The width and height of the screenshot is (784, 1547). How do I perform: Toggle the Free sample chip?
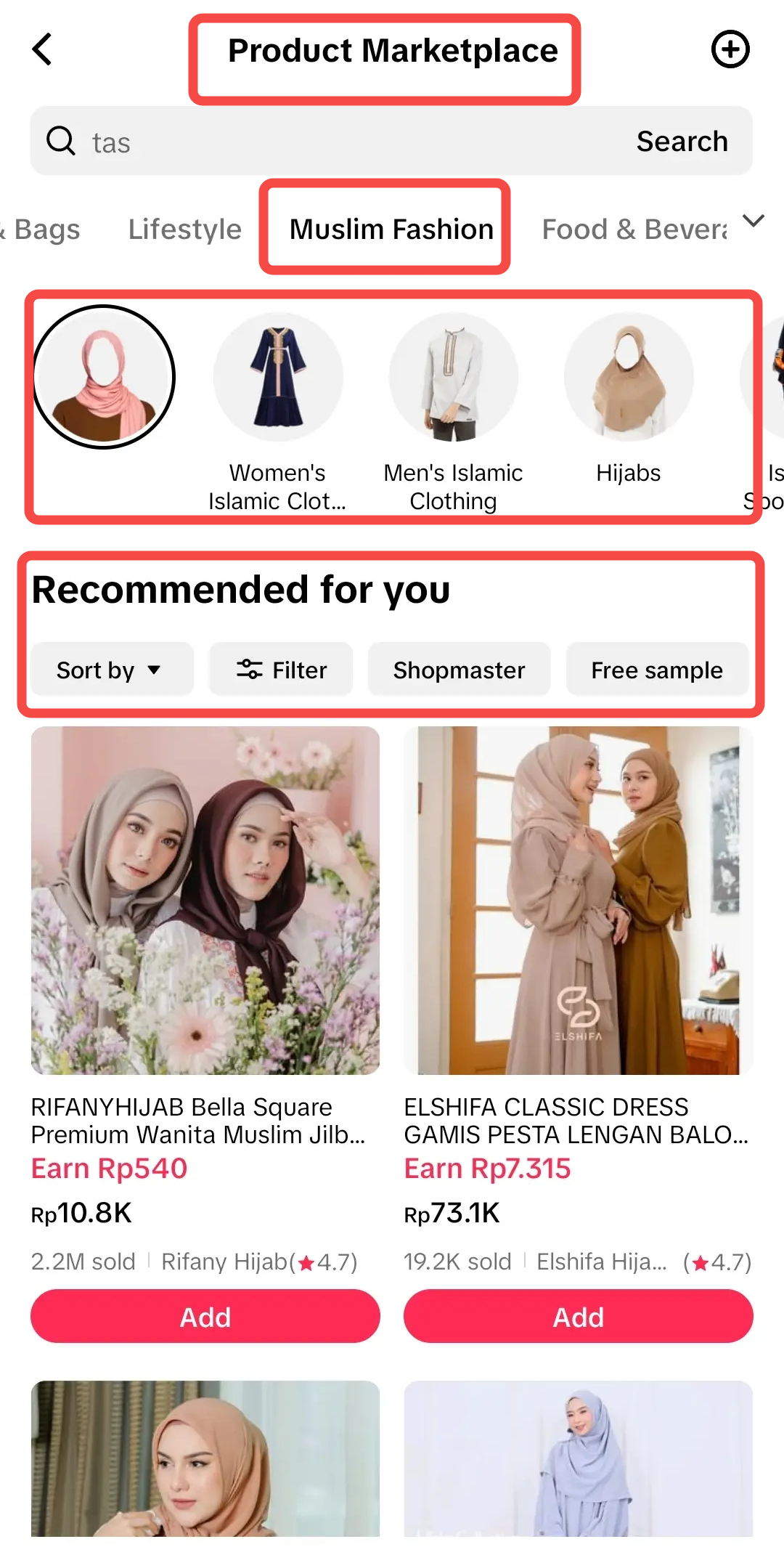[x=657, y=670]
